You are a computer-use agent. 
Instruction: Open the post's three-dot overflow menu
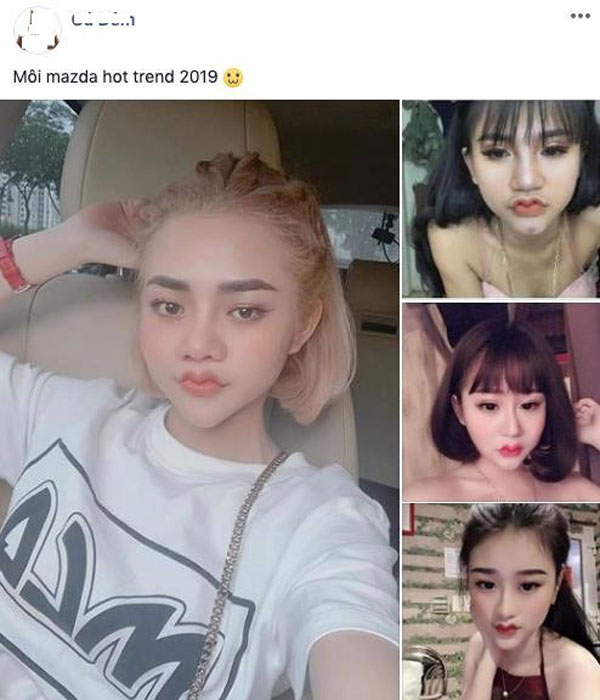tap(580, 16)
